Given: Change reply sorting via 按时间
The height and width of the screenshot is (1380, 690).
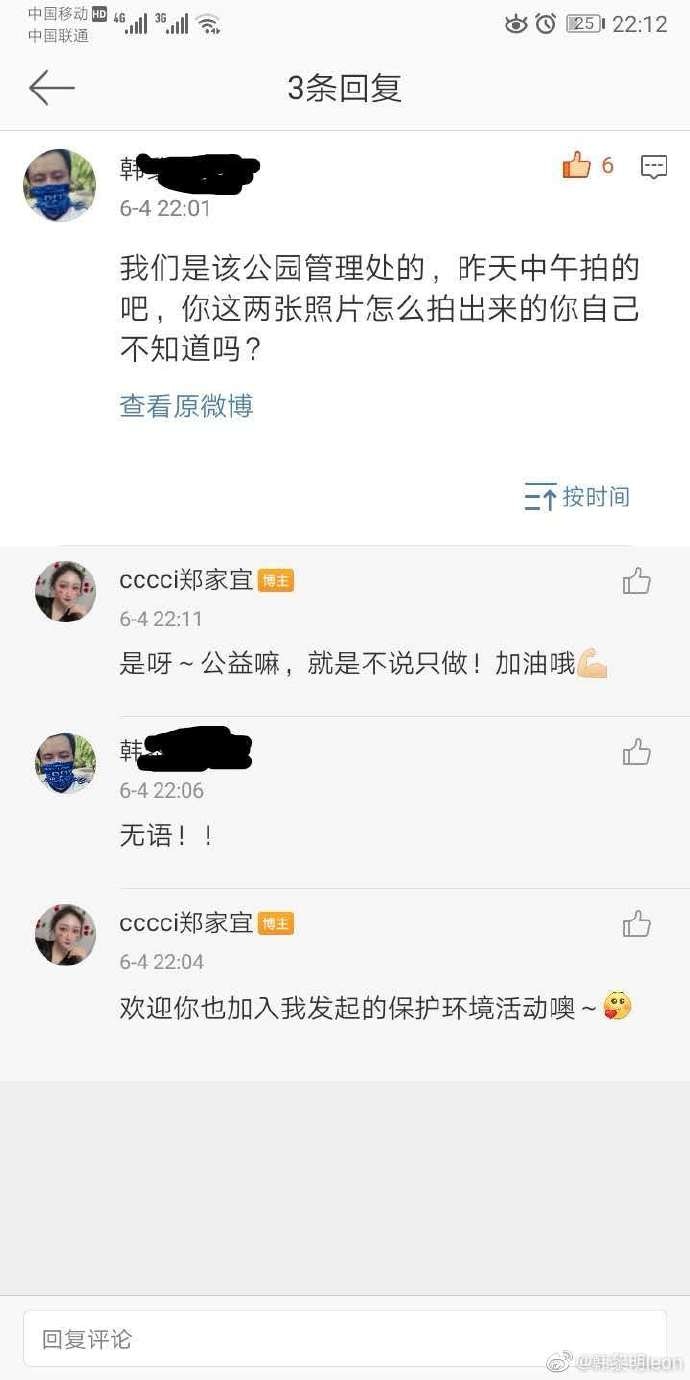Looking at the screenshot, I should pyautogui.click(x=578, y=497).
